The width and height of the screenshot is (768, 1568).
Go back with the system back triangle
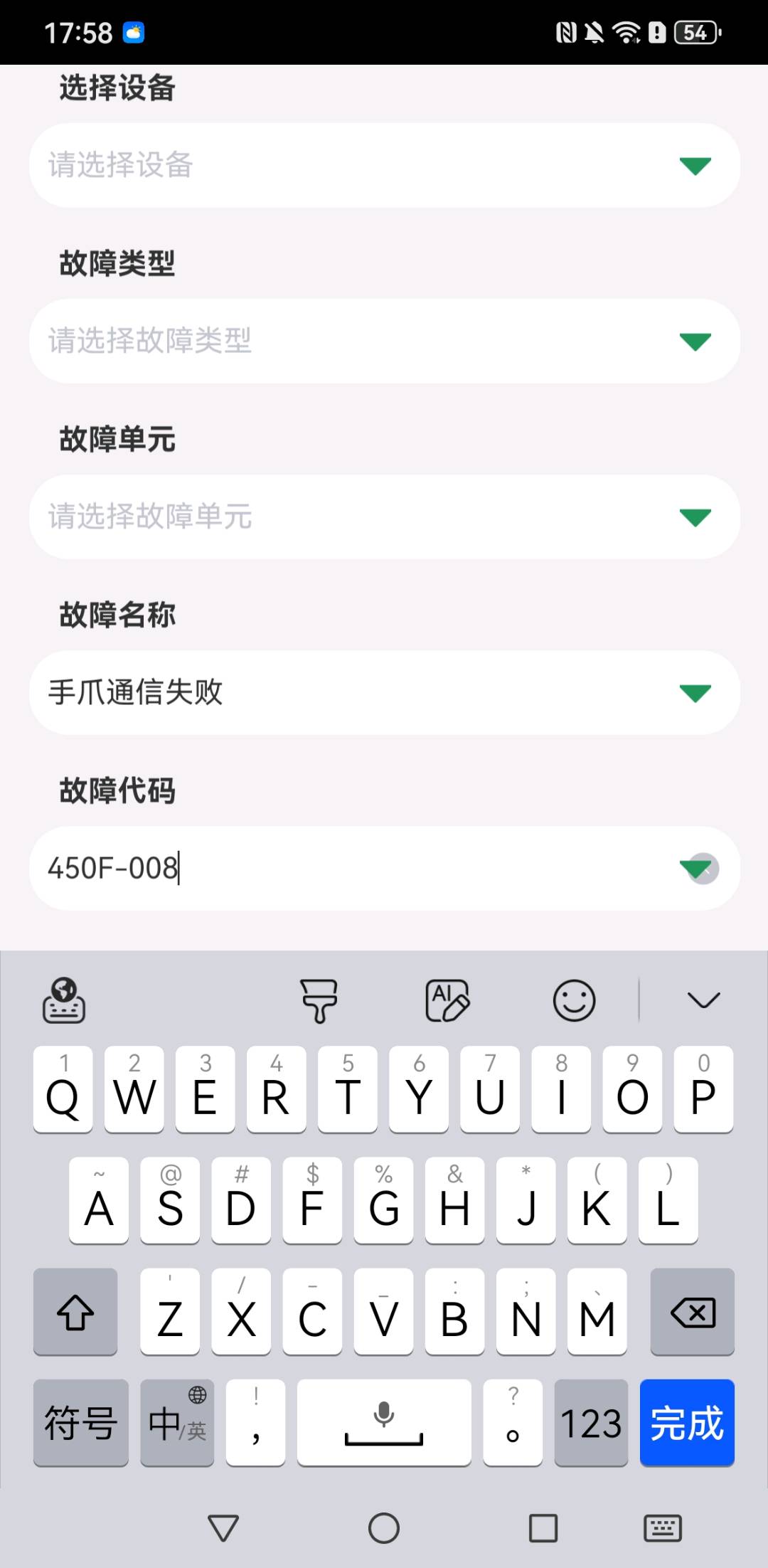223,1527
